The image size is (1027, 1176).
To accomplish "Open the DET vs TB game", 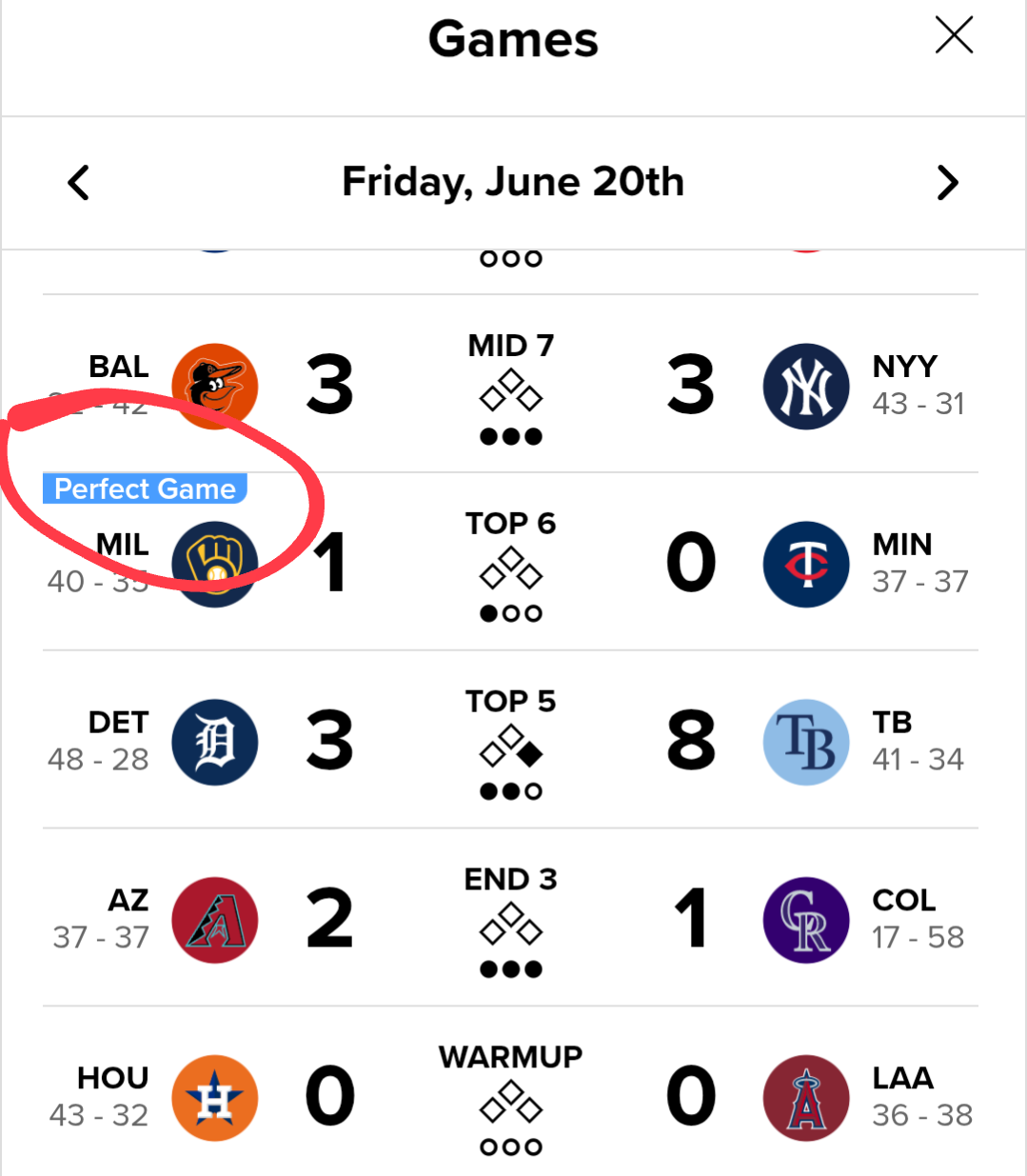I will 511,741.
